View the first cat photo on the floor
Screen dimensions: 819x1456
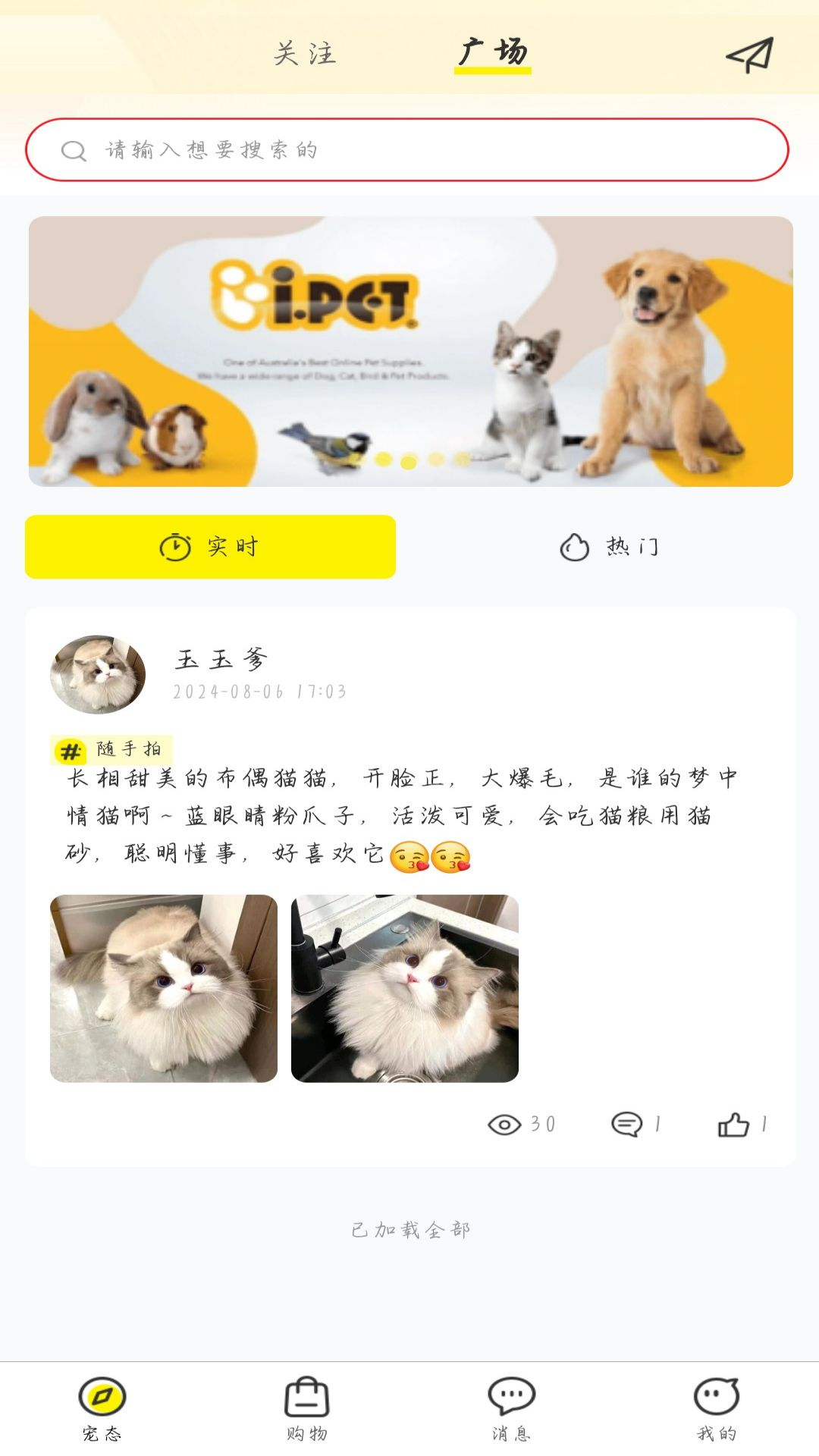coord(164,988)
